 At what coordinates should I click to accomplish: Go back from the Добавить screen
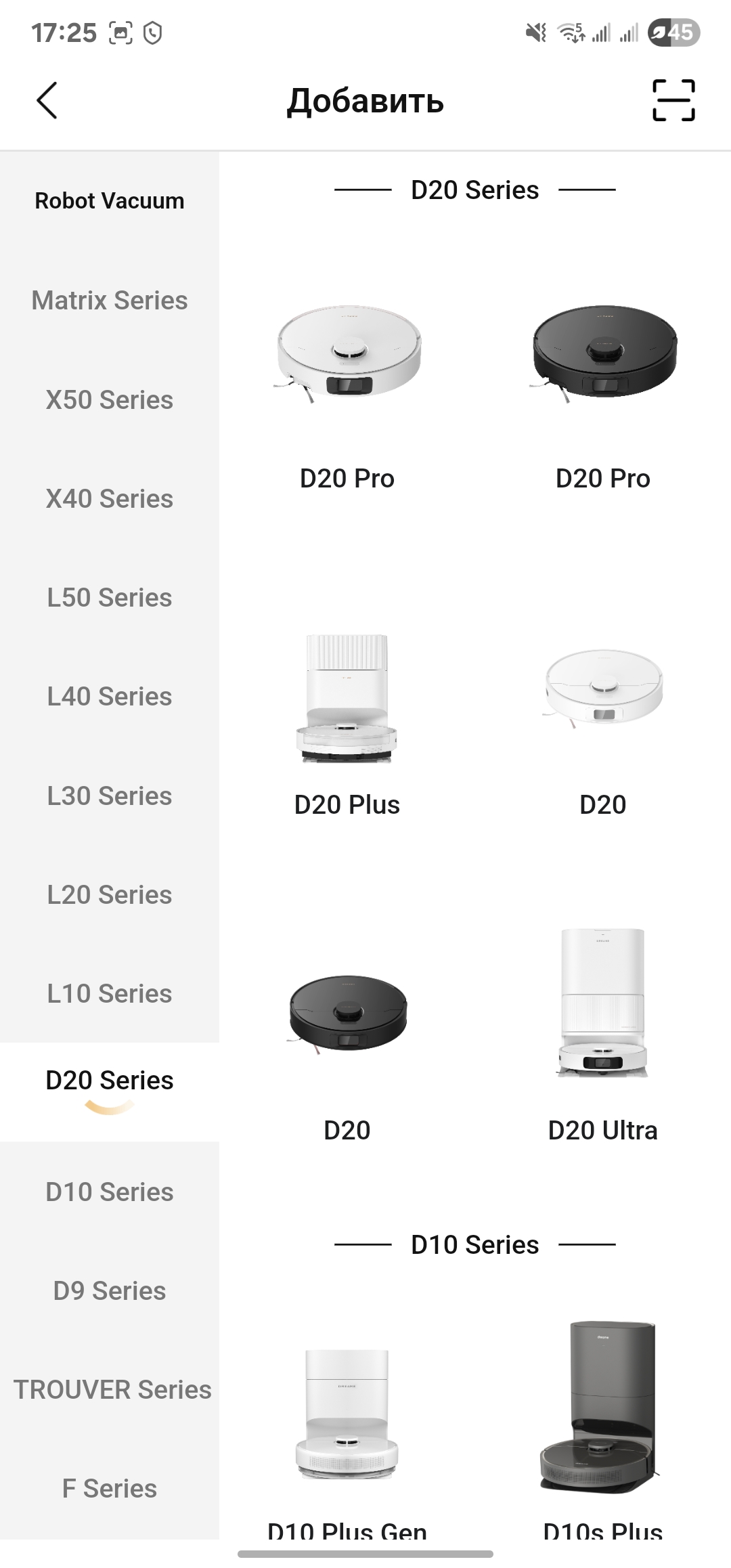coord(47,101)
